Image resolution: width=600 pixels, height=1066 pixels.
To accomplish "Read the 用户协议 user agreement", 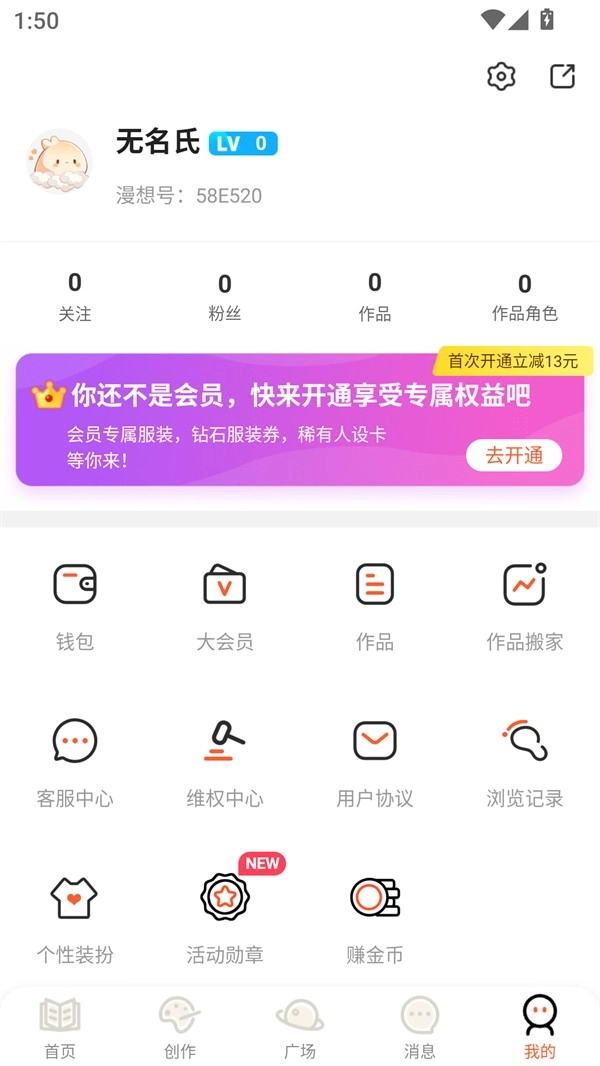I will coord(375,762).
